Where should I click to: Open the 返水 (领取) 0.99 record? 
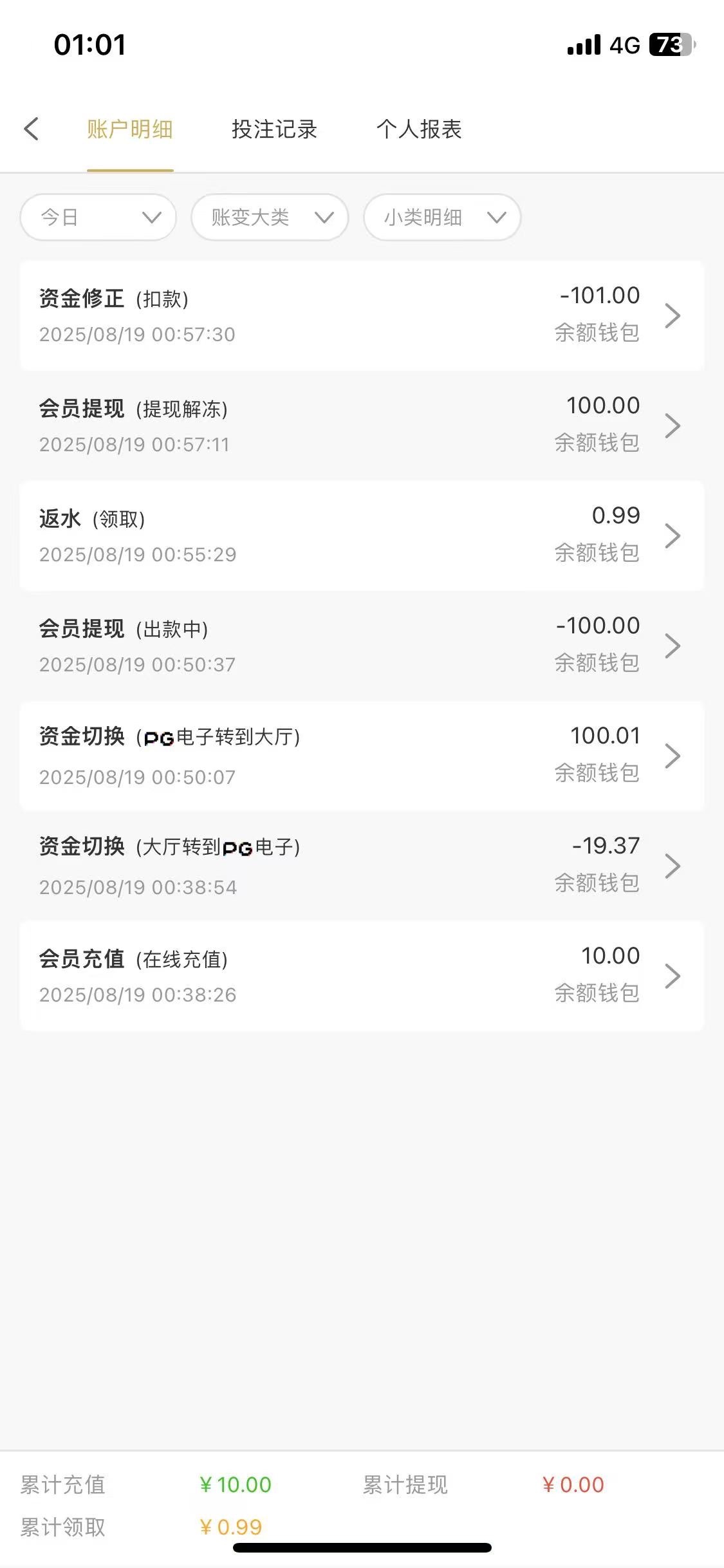362,536
